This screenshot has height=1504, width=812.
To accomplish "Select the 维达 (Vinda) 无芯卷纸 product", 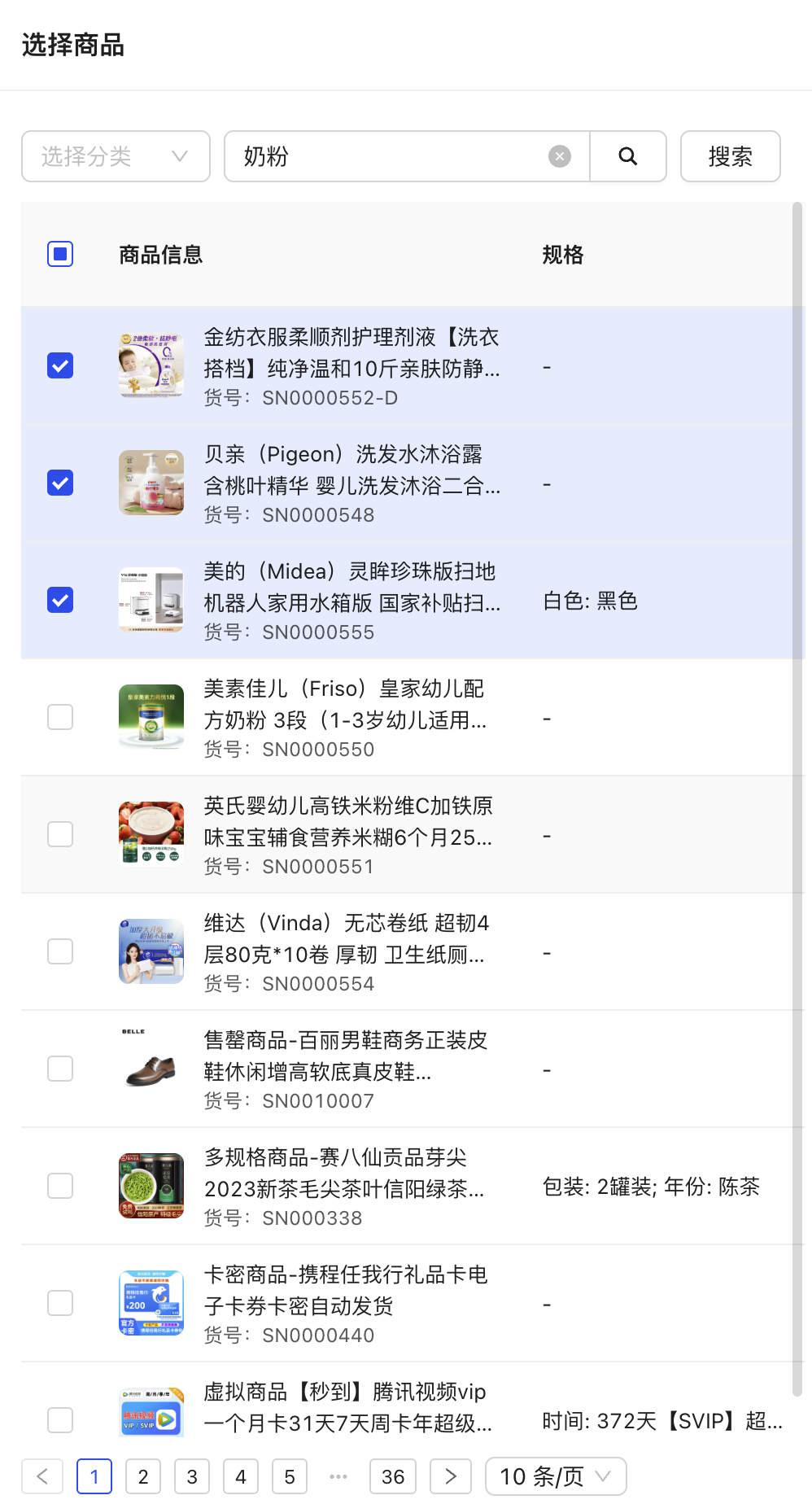I will click(x=60, y=951).
